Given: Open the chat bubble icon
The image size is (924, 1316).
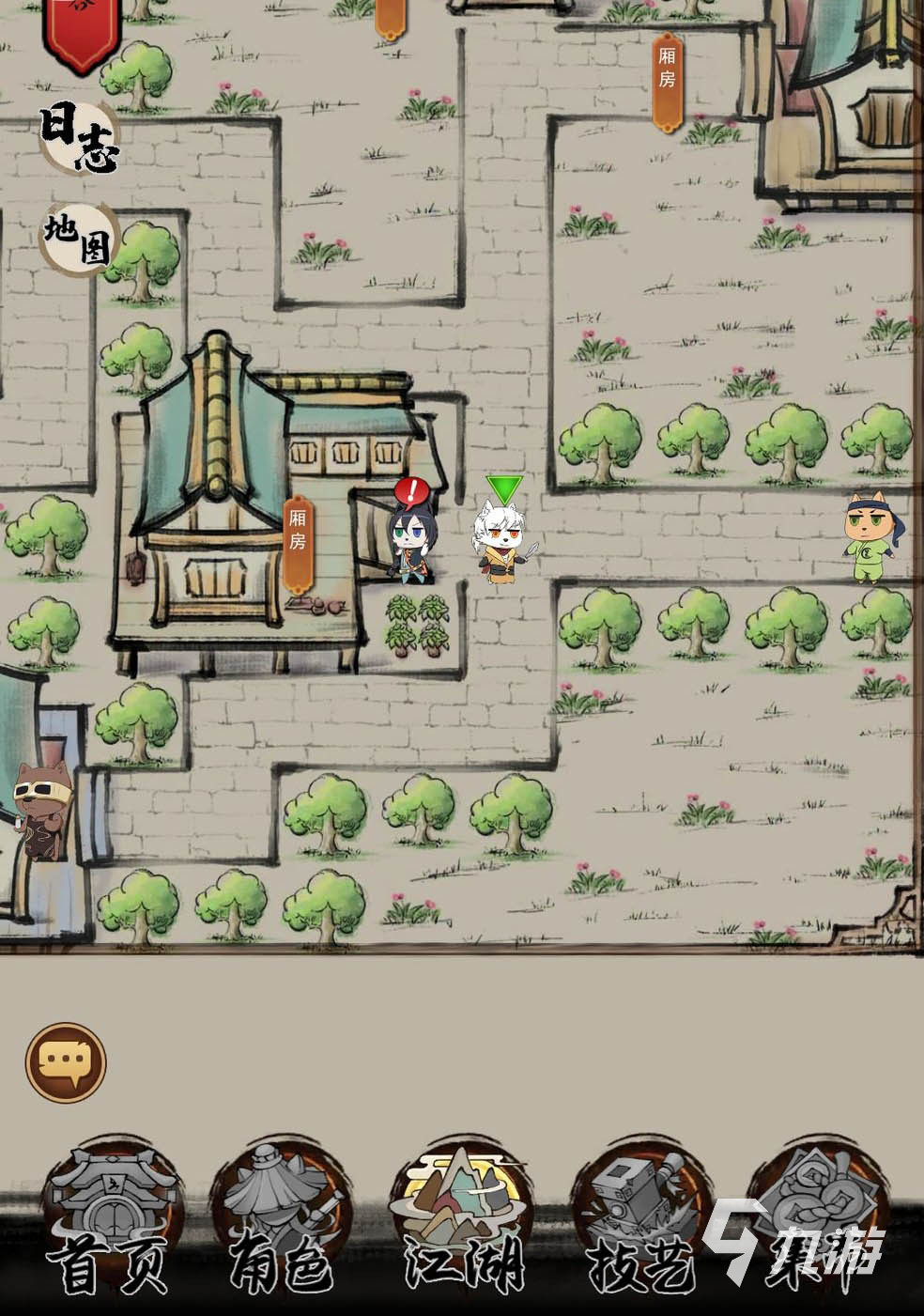Looking at the screenshot, I should click(66, 1062).
